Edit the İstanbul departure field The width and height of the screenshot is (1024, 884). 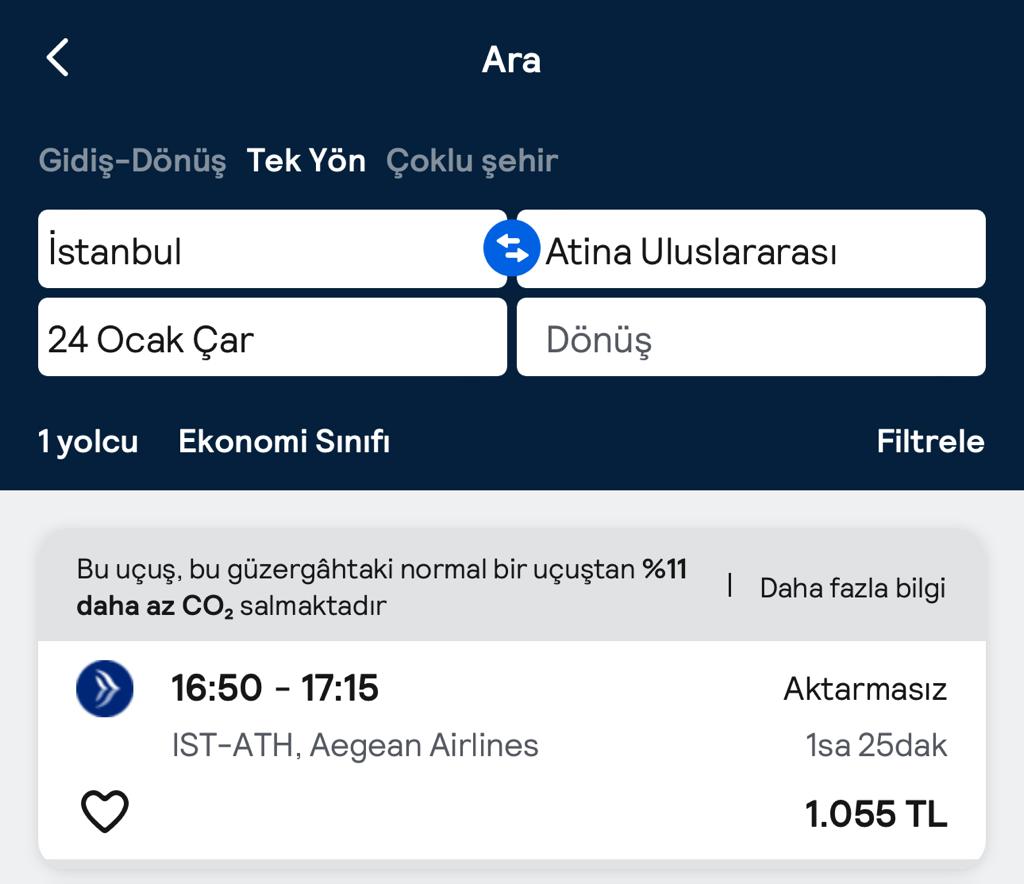tap(260, 250)
